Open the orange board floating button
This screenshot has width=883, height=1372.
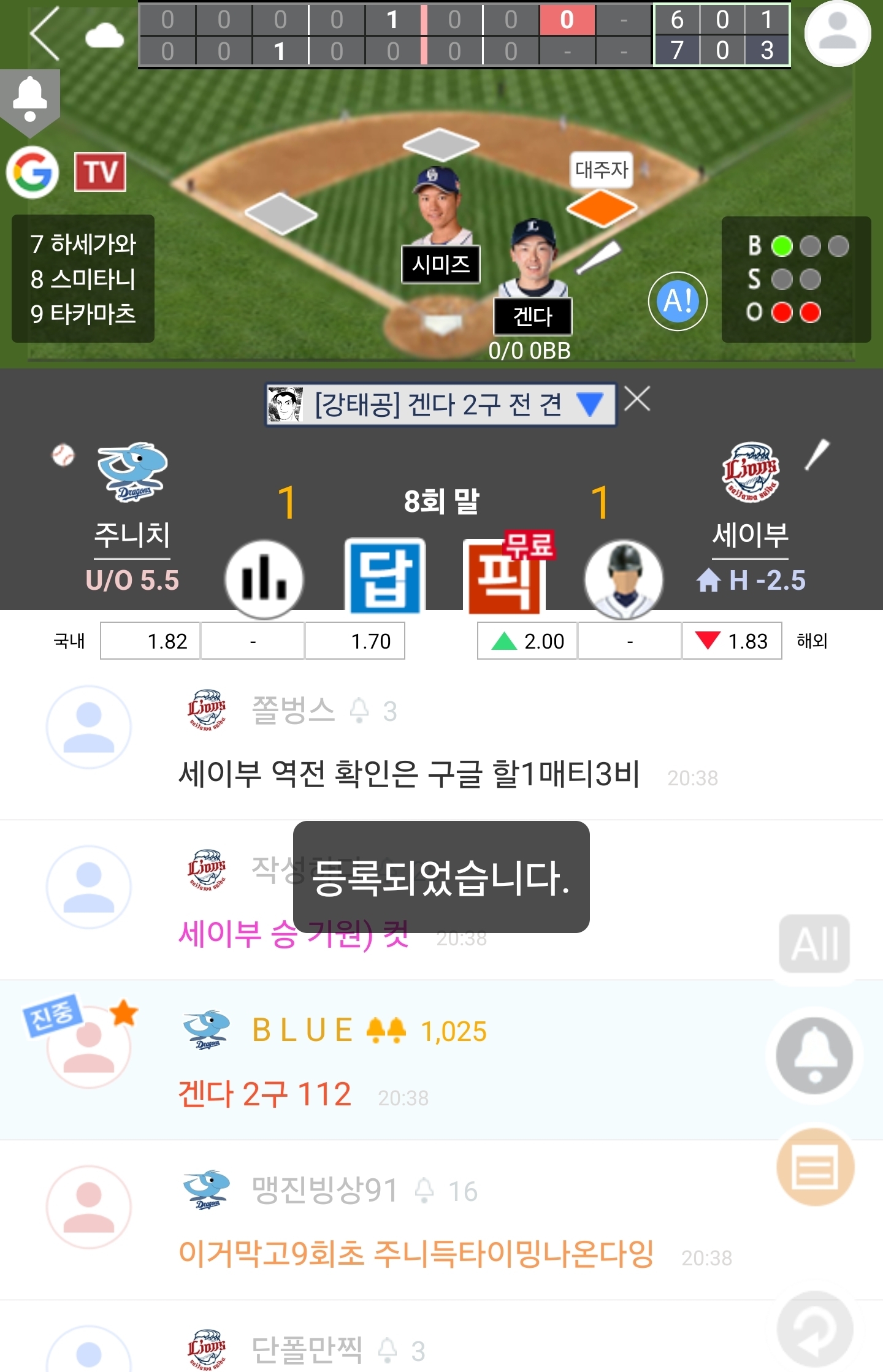click(x=814, y=1167)
